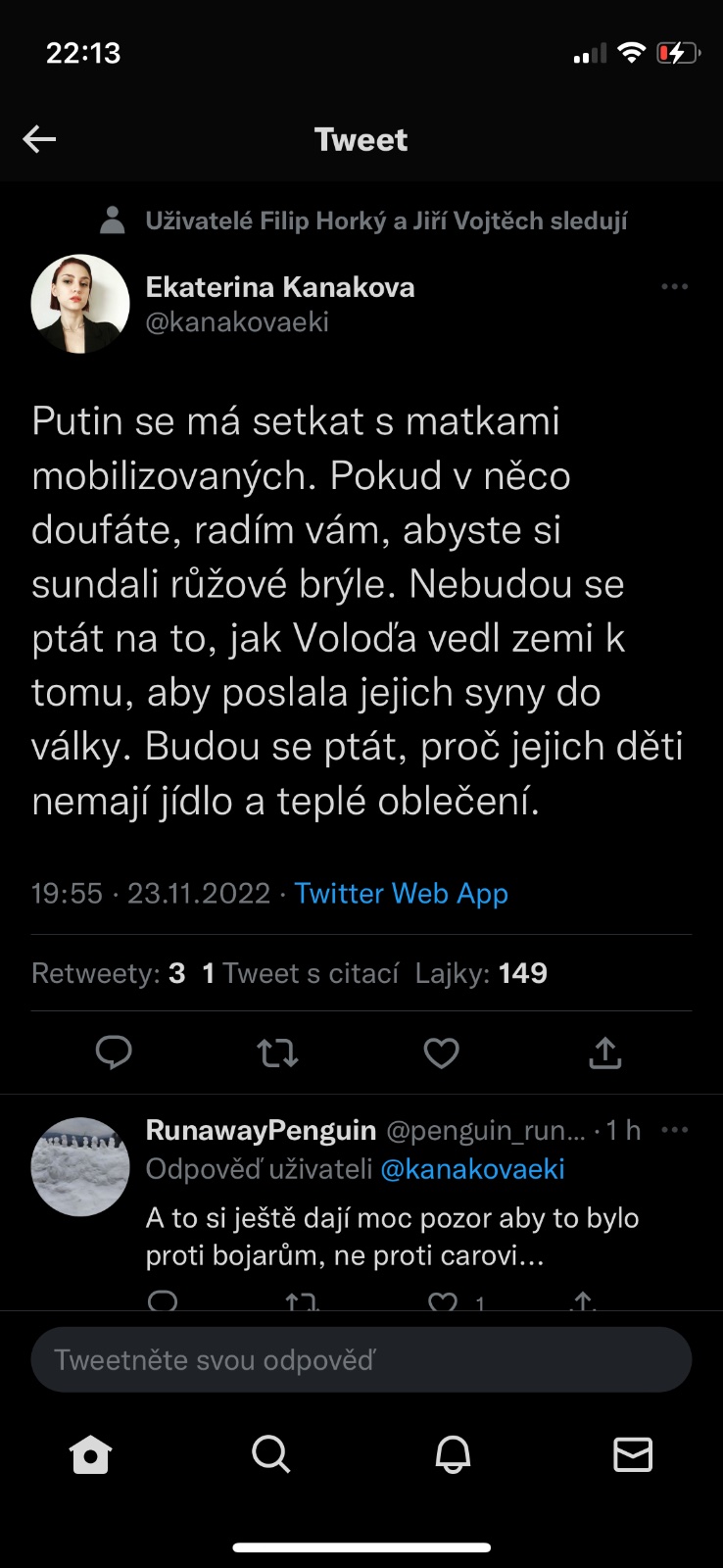
Task: Open overflow menu on RunawayPenguin's reply
Action: click(x=674, y=1130)
